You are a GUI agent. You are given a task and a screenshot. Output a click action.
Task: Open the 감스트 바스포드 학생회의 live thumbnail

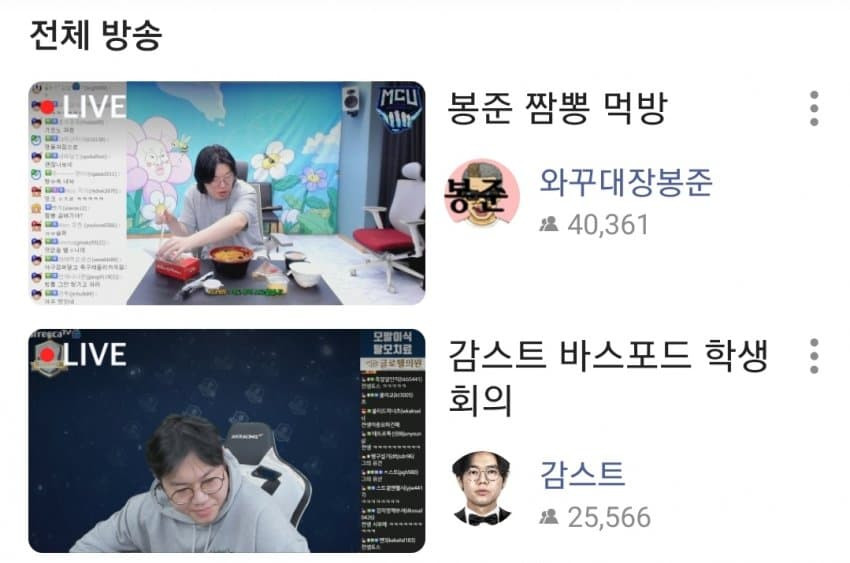pos(226,441)
